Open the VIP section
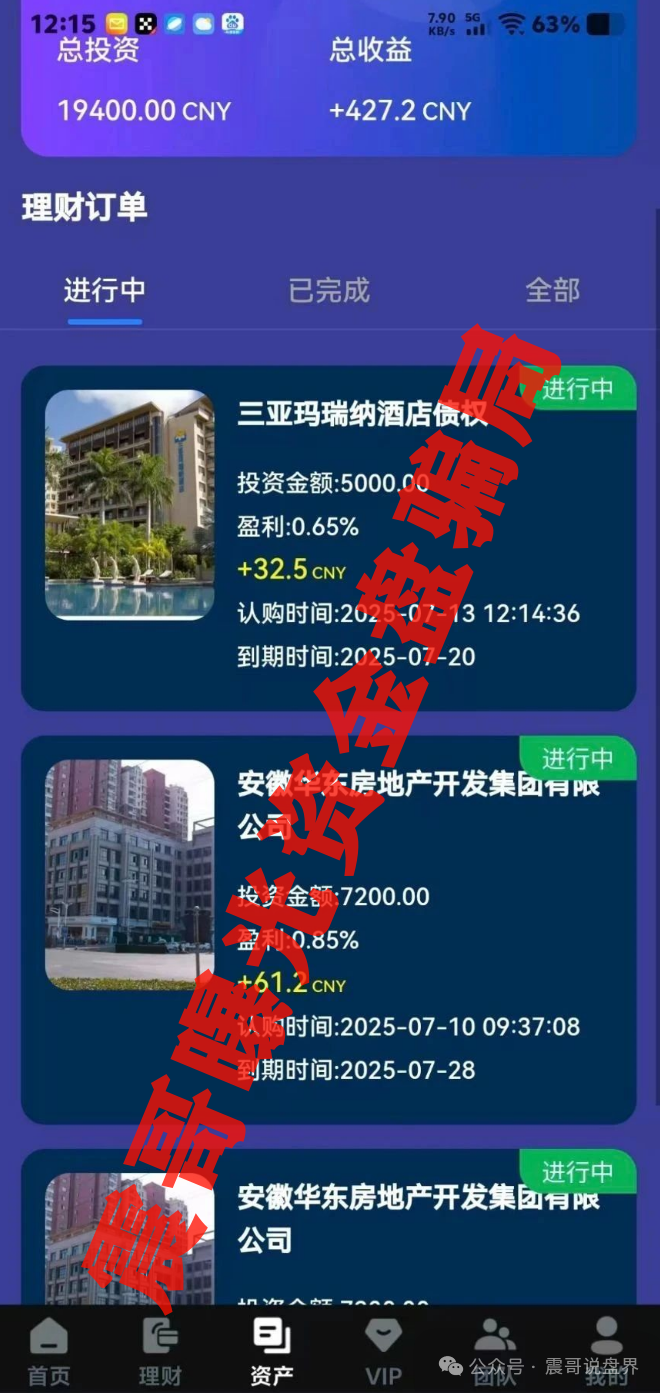 coord(383,1351)
